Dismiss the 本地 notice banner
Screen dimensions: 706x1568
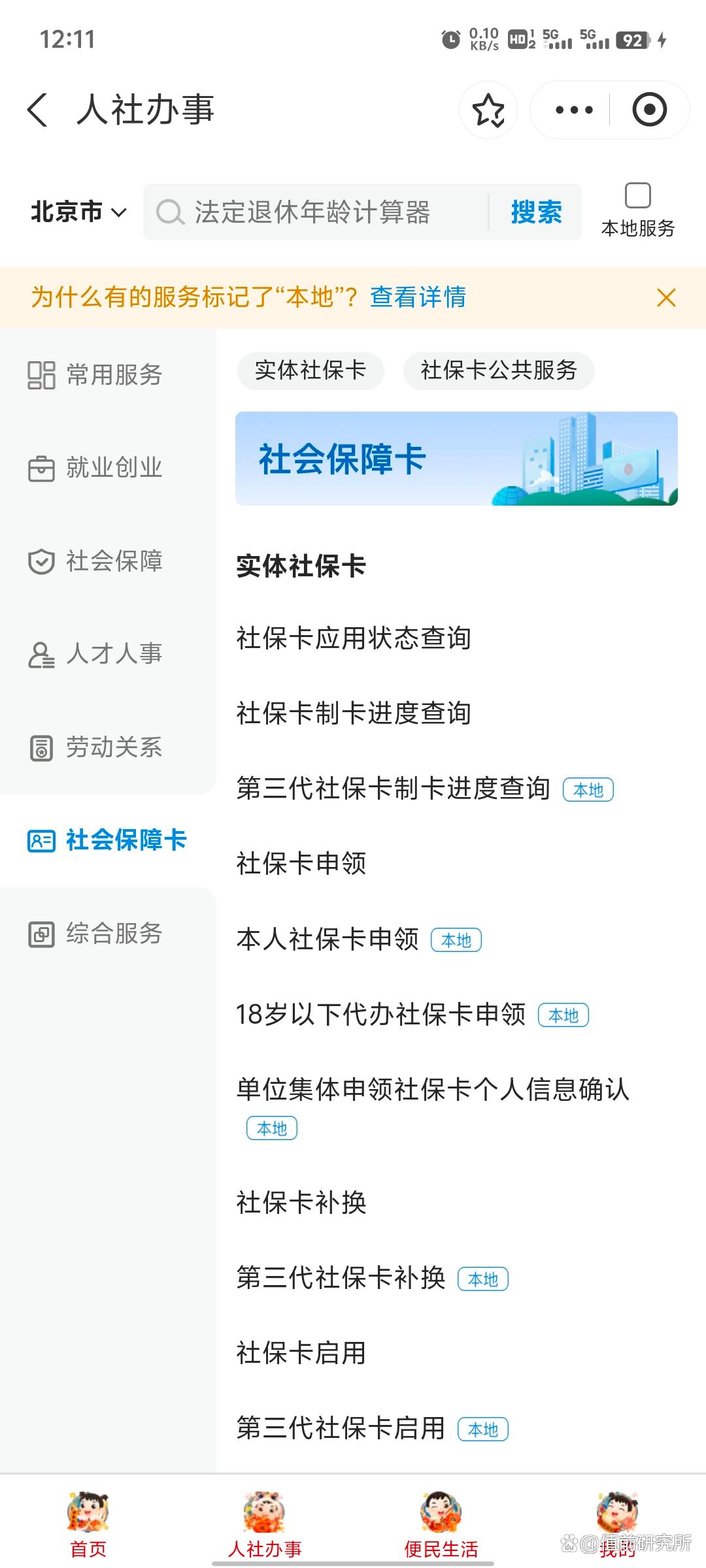666,298
